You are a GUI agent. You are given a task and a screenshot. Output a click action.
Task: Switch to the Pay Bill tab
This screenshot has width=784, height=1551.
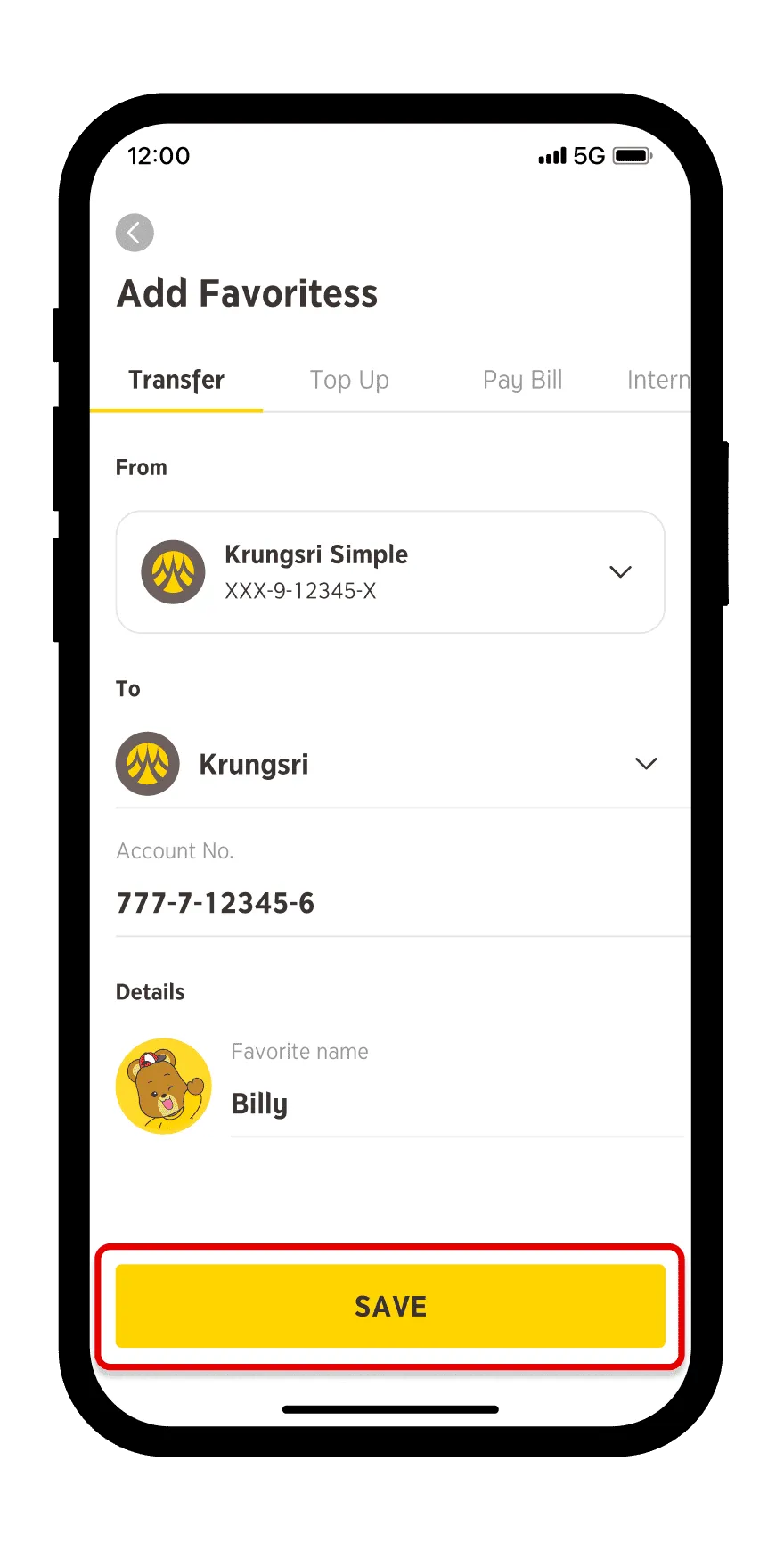pyautogui.click(x=522, y=380)
